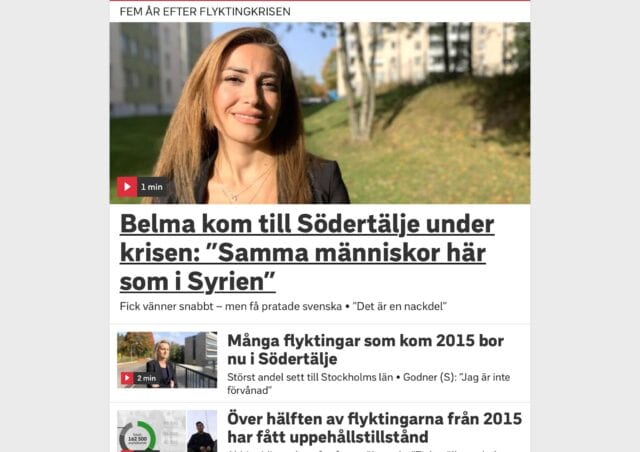Open headline about Belma coming to Södertälje
The width and height of the screenshot is (640, 452).
[302, 250]
